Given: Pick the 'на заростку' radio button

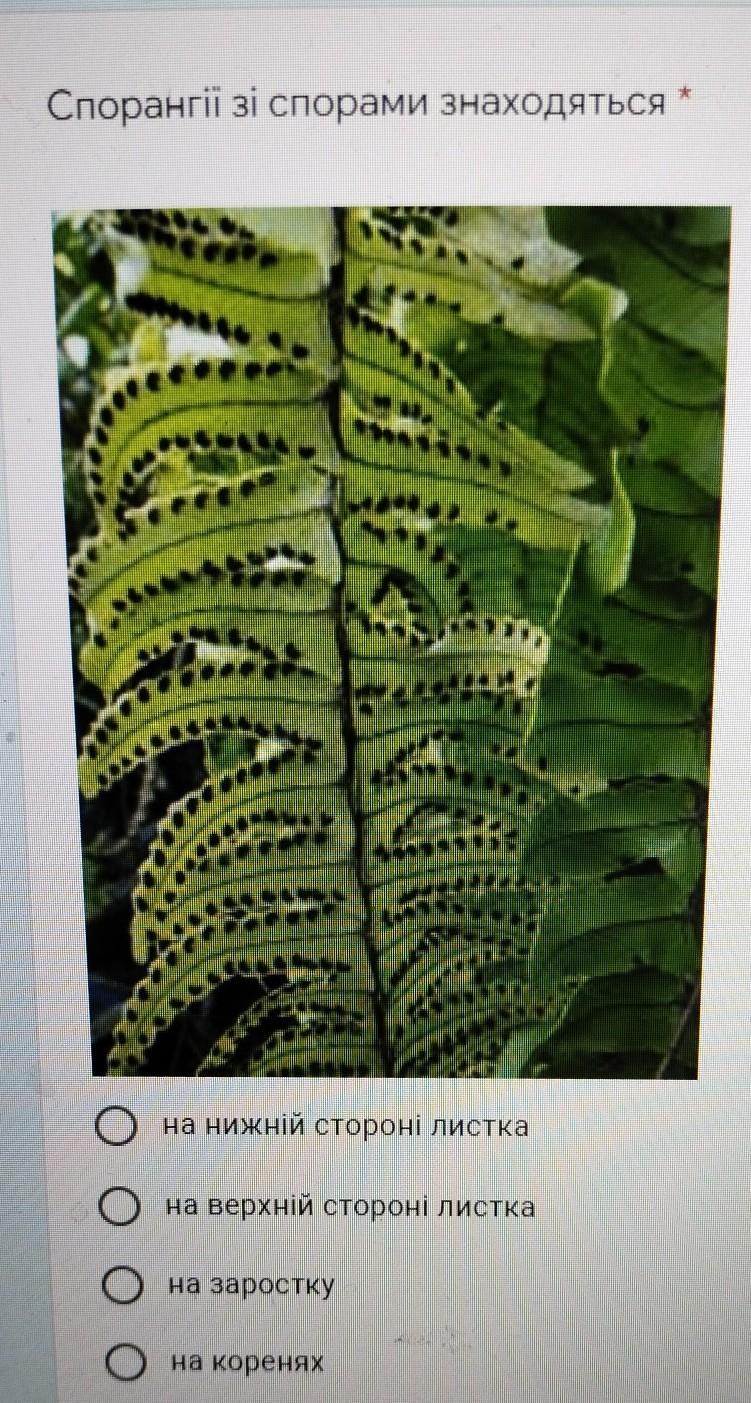Looking at the screenshot, I should click(121, 1286).
